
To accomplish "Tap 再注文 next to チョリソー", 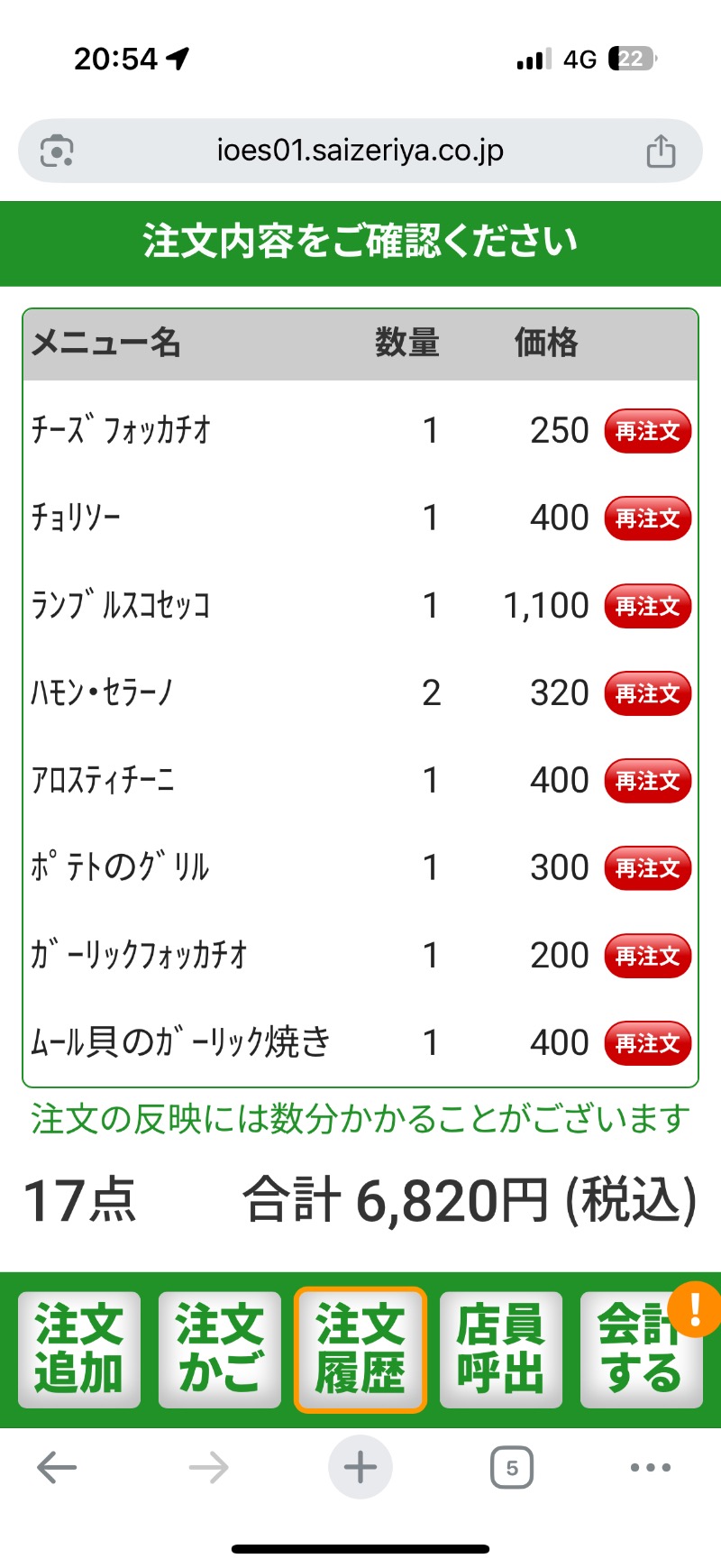I will [647, 518].
